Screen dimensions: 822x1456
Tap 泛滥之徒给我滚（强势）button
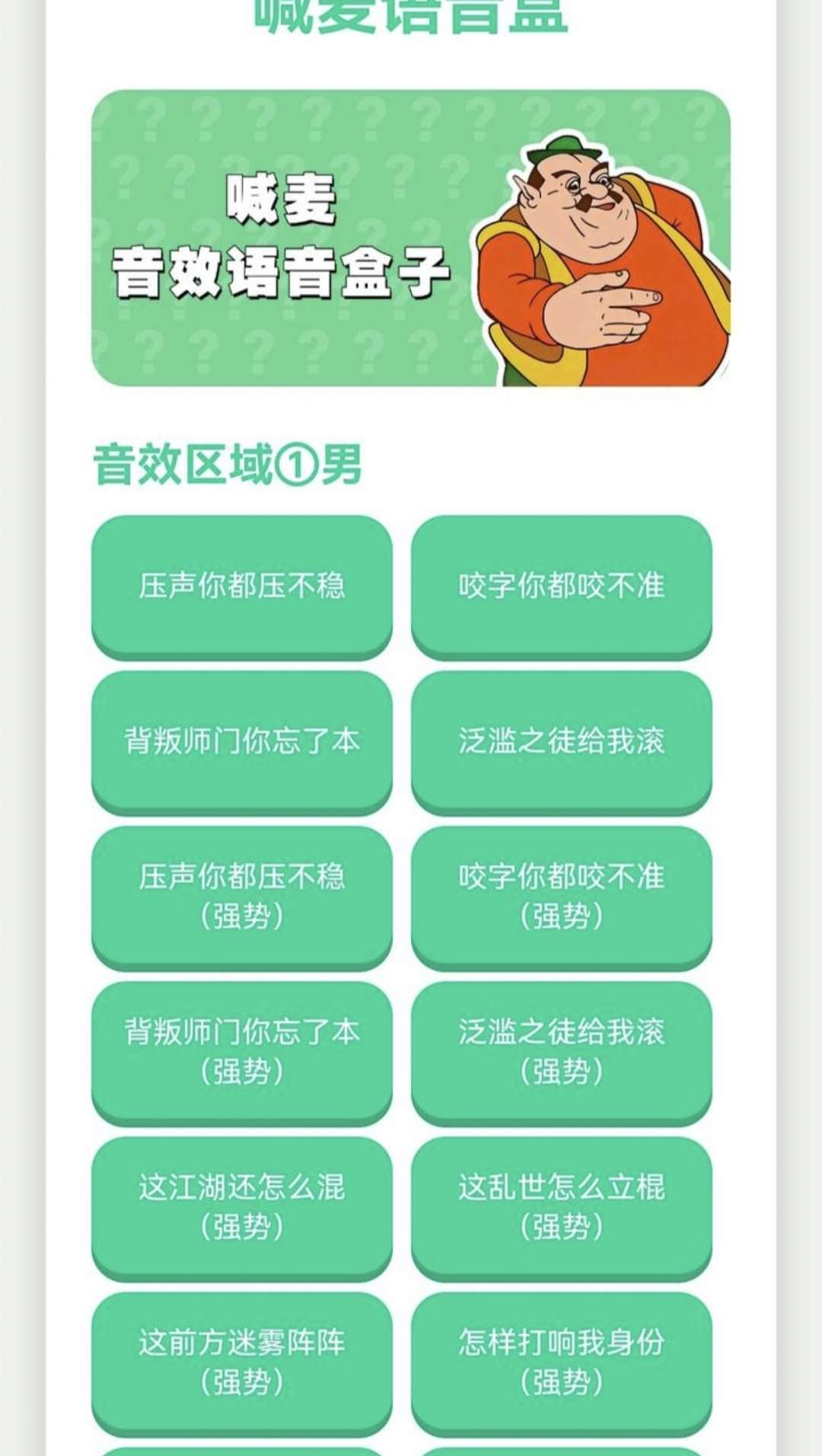[x=561, y=1051]
